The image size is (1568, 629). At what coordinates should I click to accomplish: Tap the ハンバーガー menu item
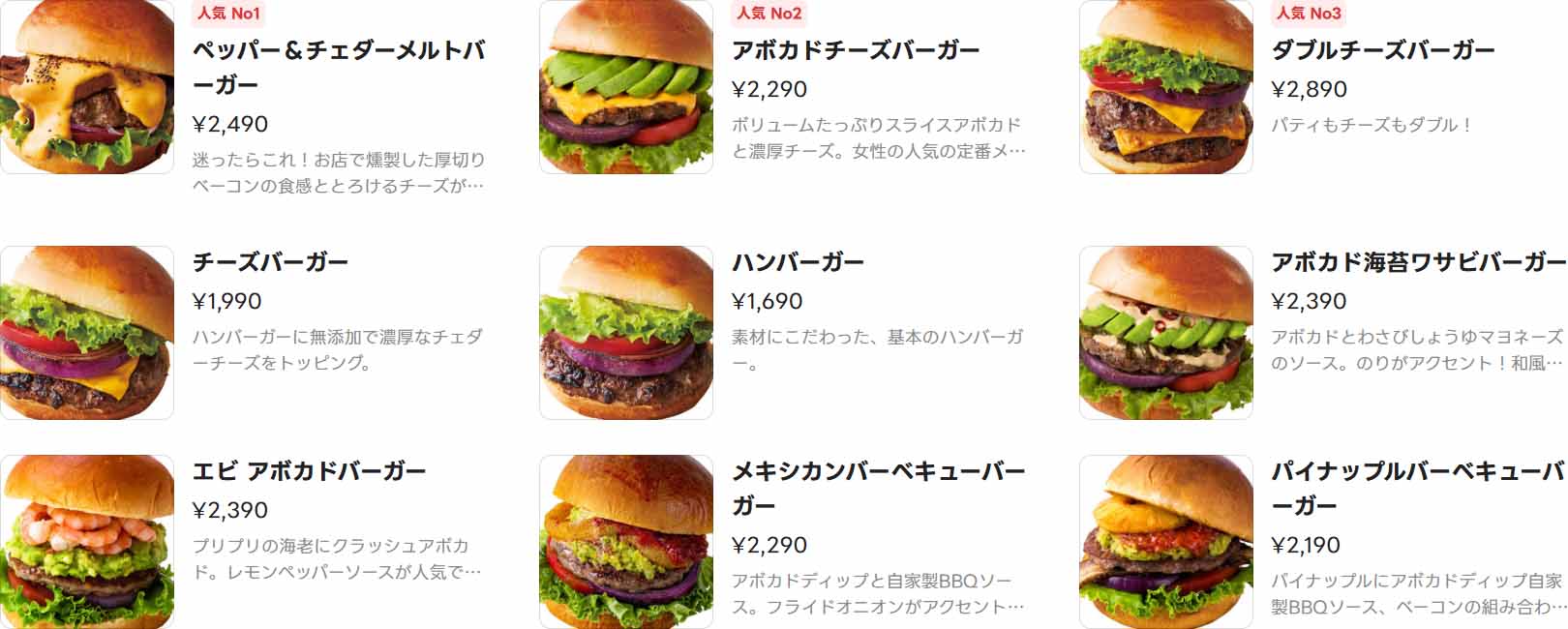(x=798, y=262)
